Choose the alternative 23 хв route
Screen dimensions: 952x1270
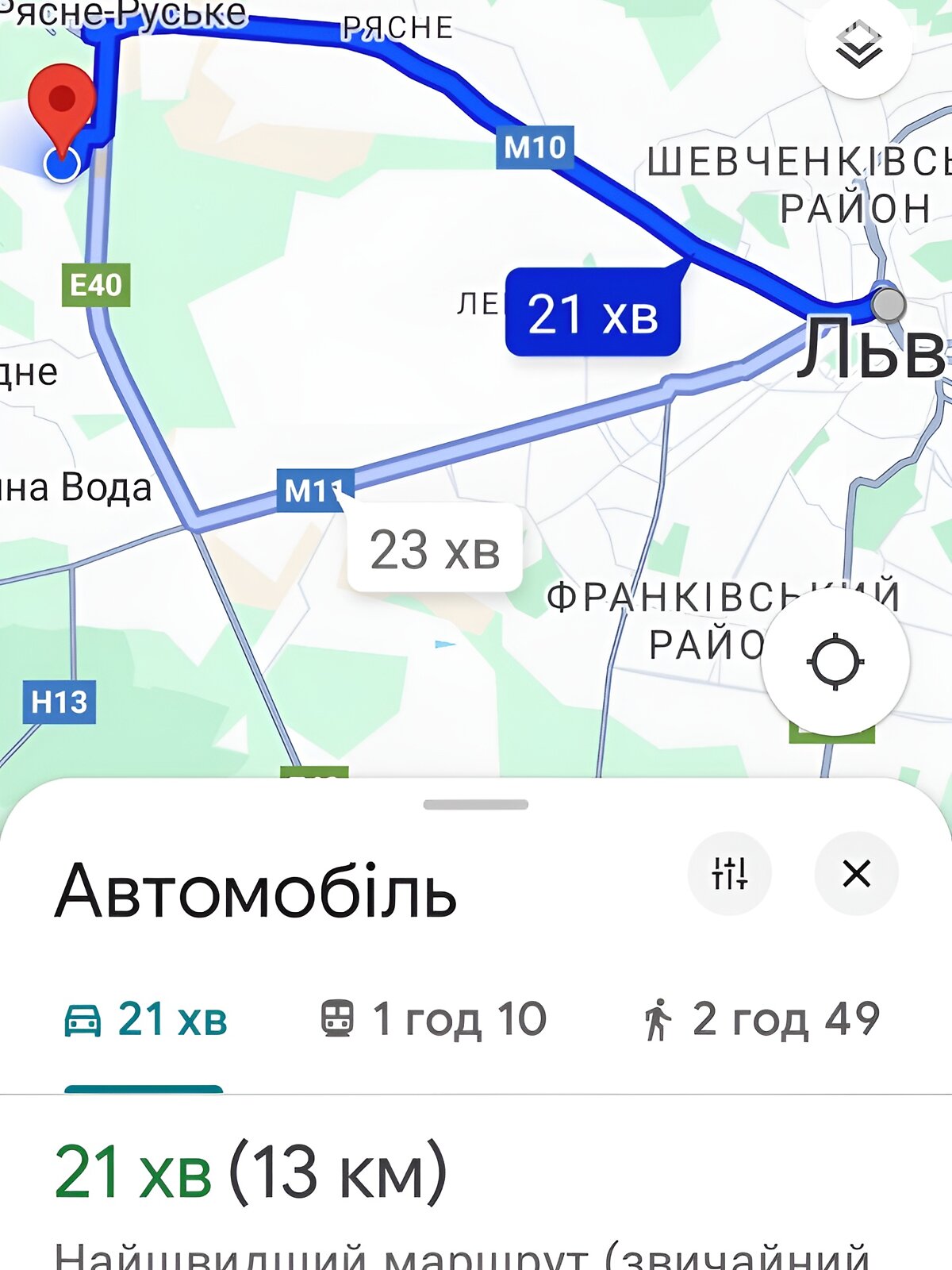tap(435, 549)
